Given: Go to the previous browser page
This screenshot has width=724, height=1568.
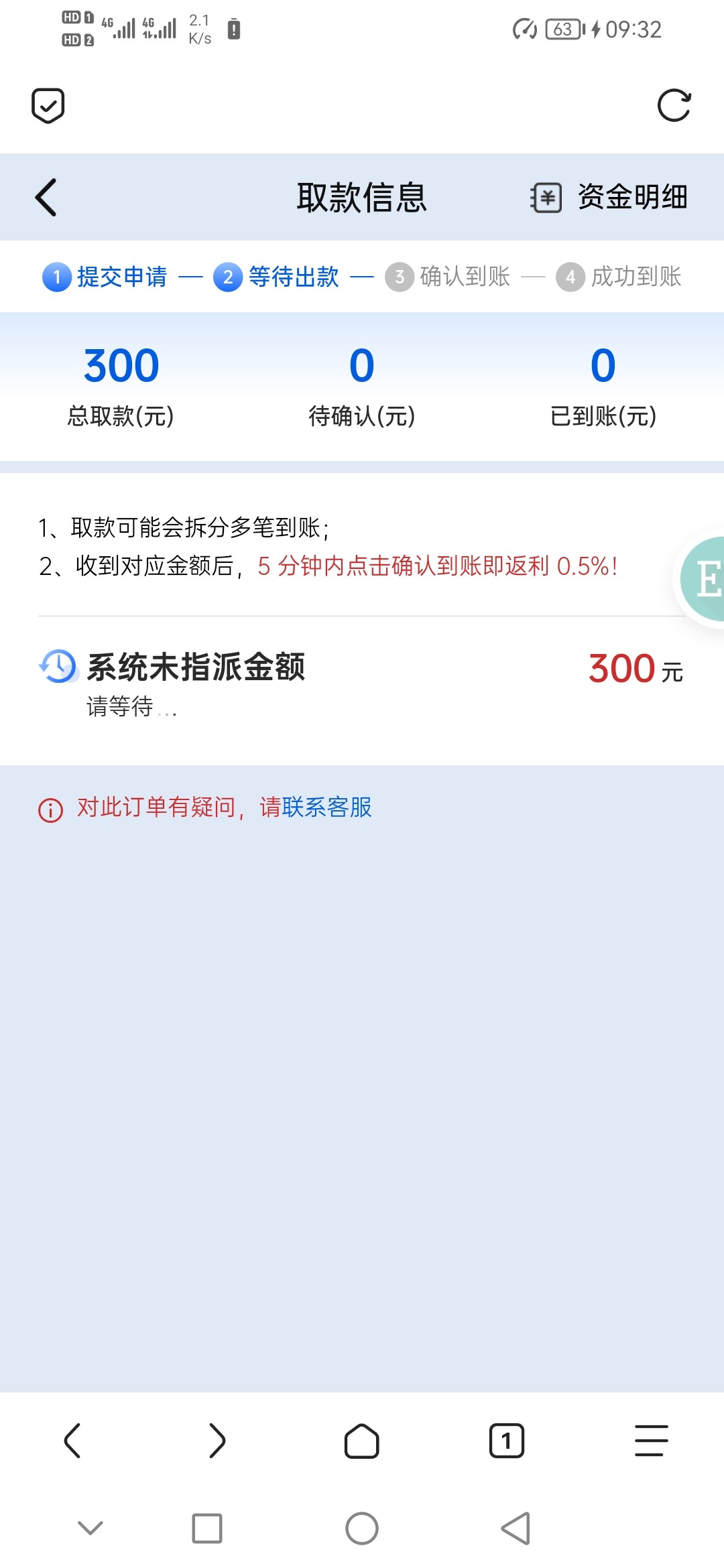Looking at the screenshot, I should pyautogui.click(x=72, y=1440).
